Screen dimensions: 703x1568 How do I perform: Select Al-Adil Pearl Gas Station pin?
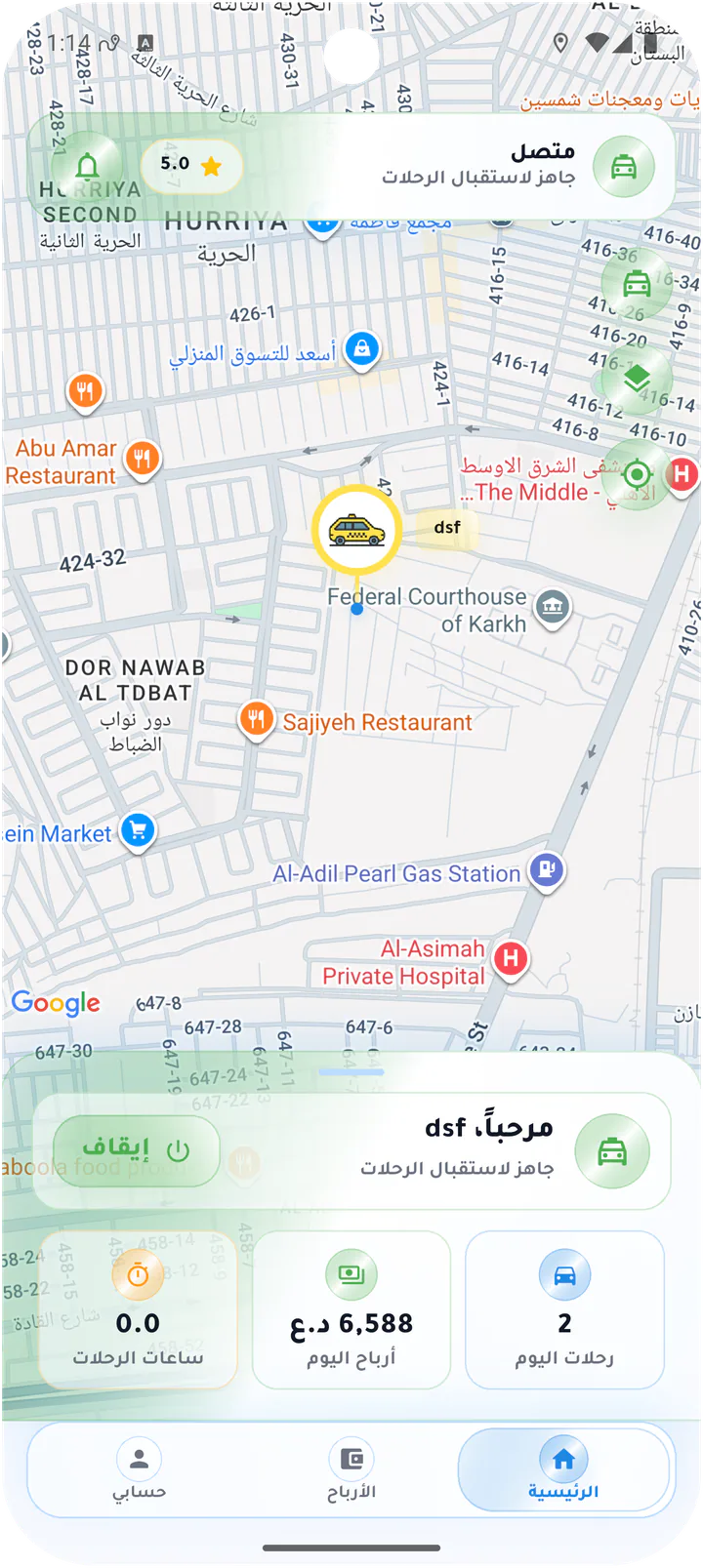[547, 868]
